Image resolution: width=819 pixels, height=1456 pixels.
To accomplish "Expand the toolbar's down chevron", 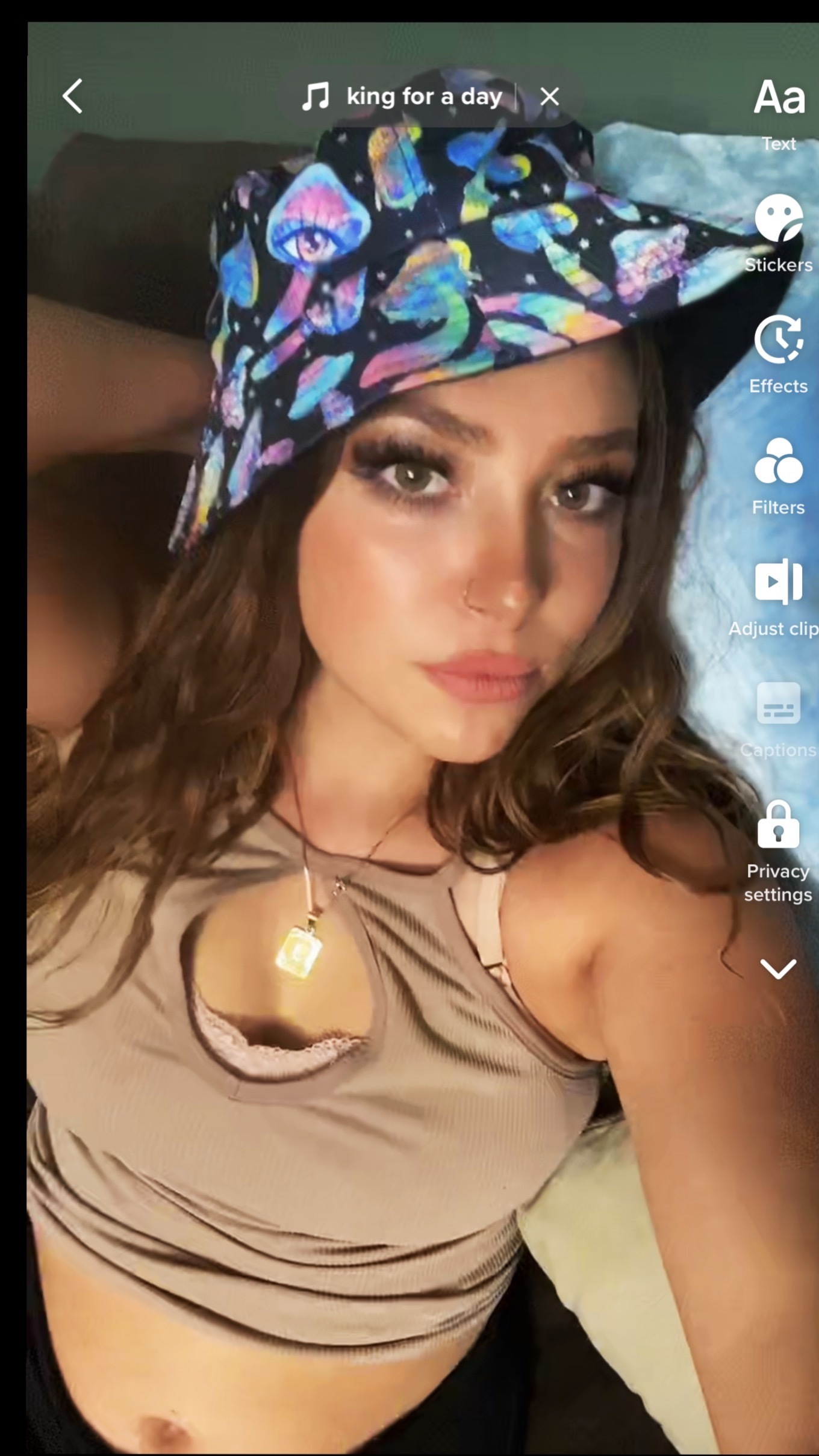I will point(779,968).
